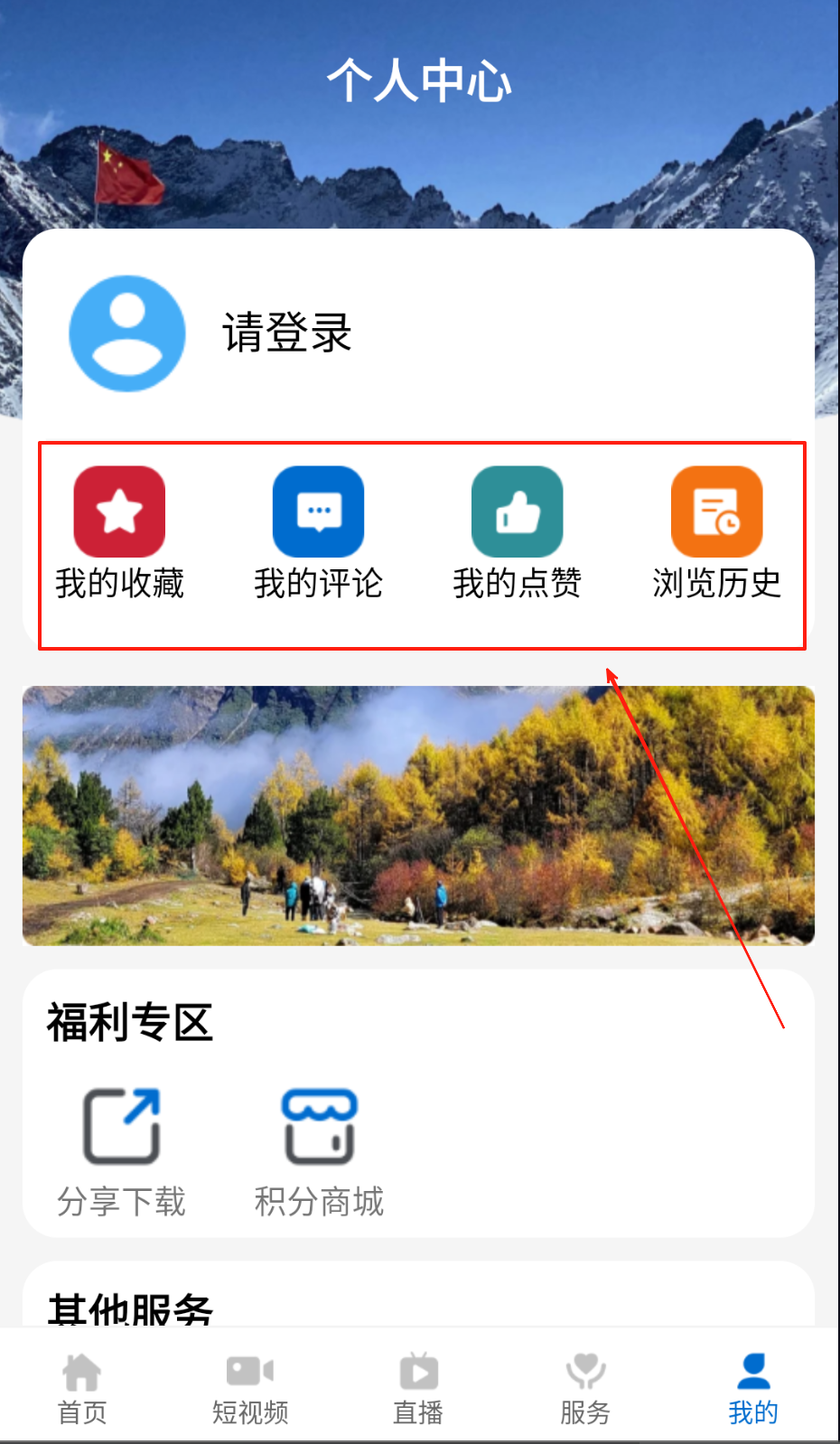Select the 我的 tab
Viewport: 840px width, 1444px height.
[752, 1387]
